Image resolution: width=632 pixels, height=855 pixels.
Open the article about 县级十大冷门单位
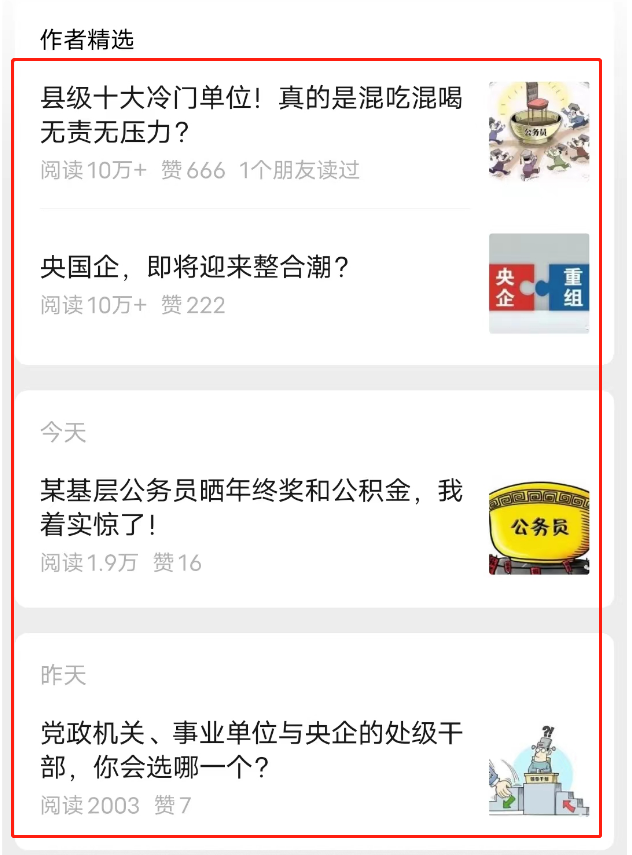[252, 114]
